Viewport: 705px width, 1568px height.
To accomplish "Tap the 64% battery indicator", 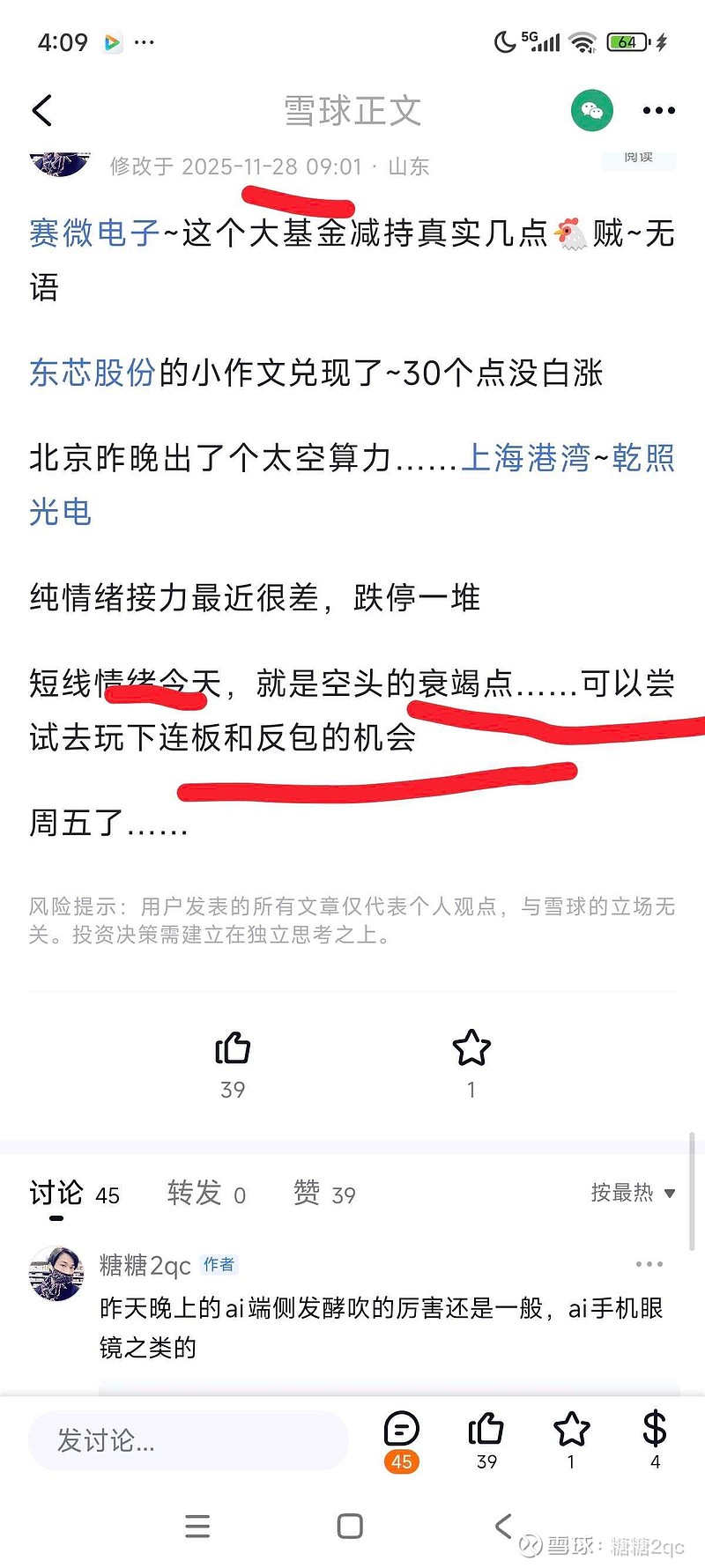I will [626, 41].
